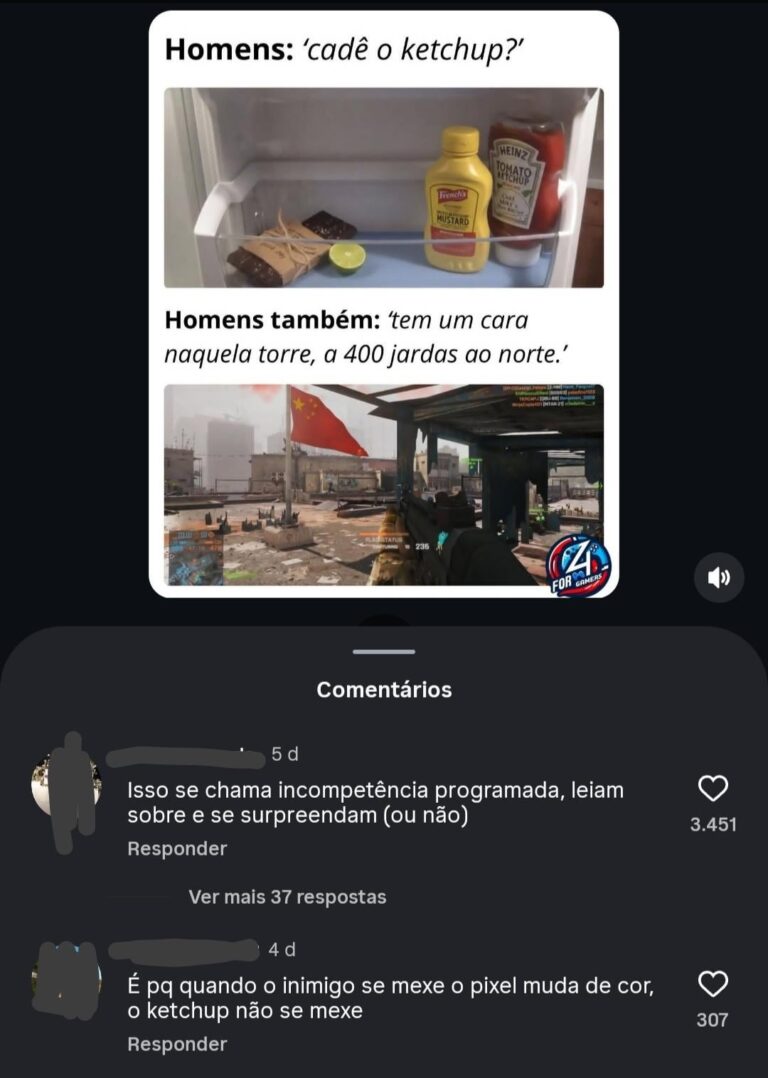Open the second commenter's profile picture

(66, 978)
